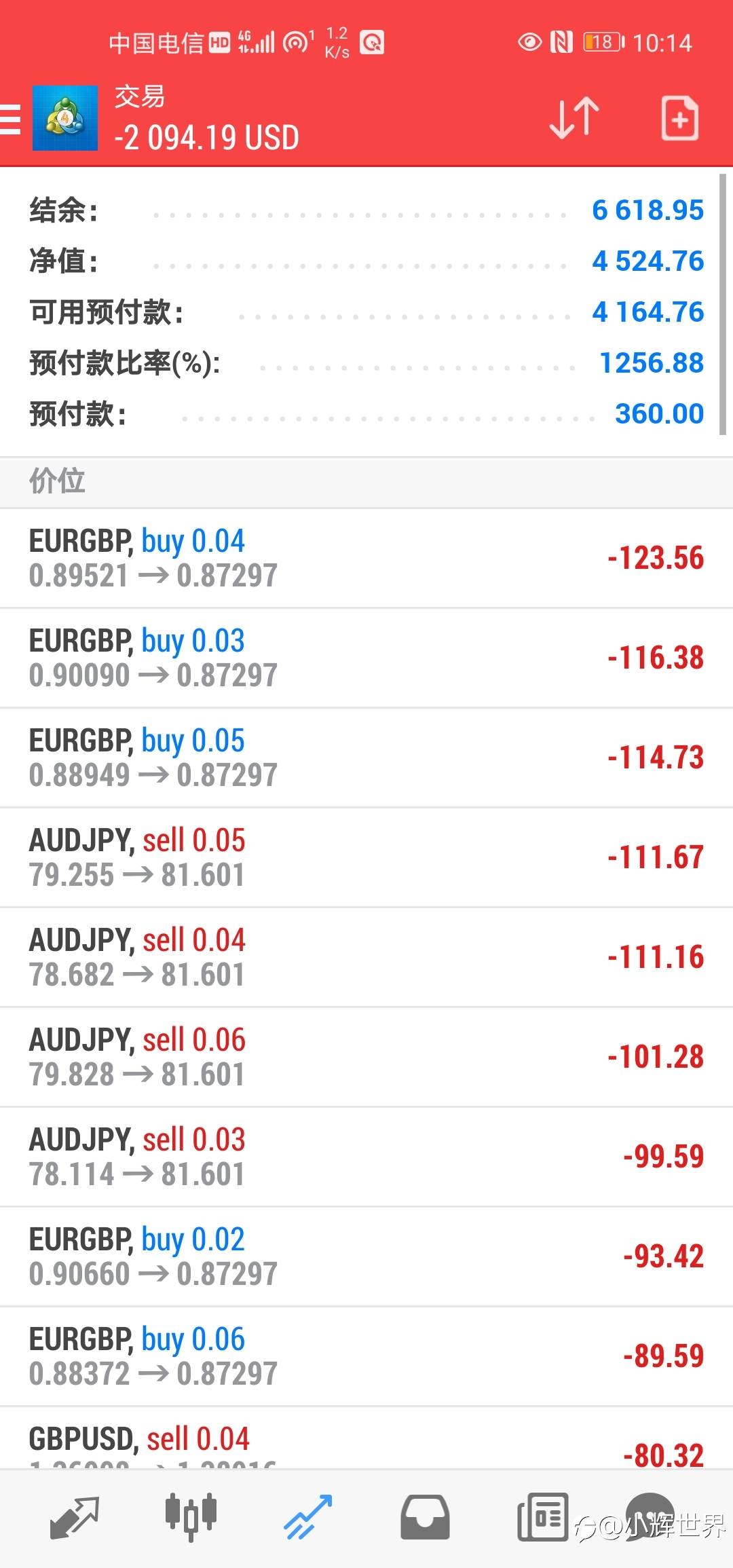Tap GBPUSD sell 0.04 position
This screenshot has height=1568, width=733.
tap(366, 1442)
